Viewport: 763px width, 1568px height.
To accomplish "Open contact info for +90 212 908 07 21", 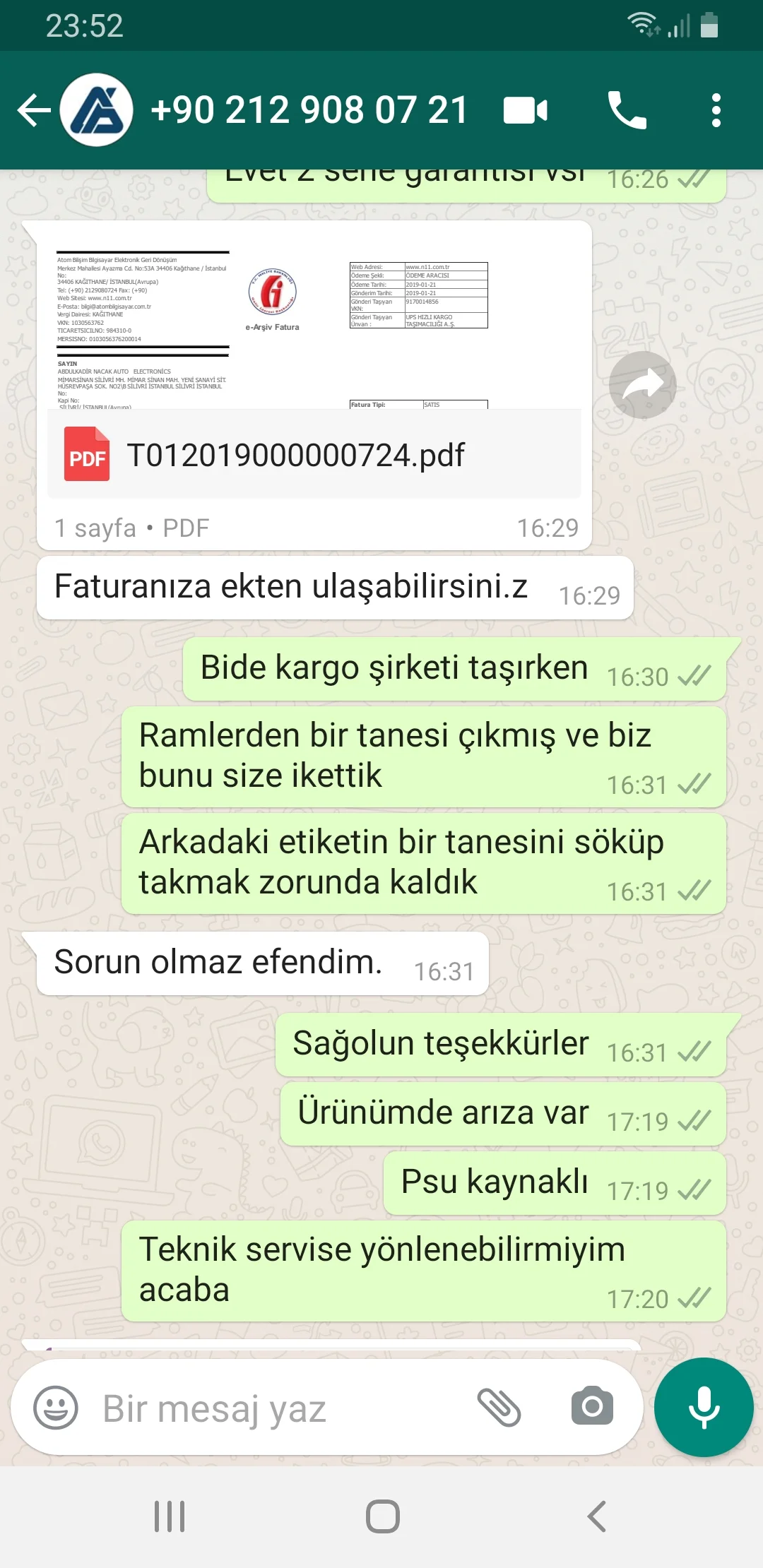I will tap(309, 110).
